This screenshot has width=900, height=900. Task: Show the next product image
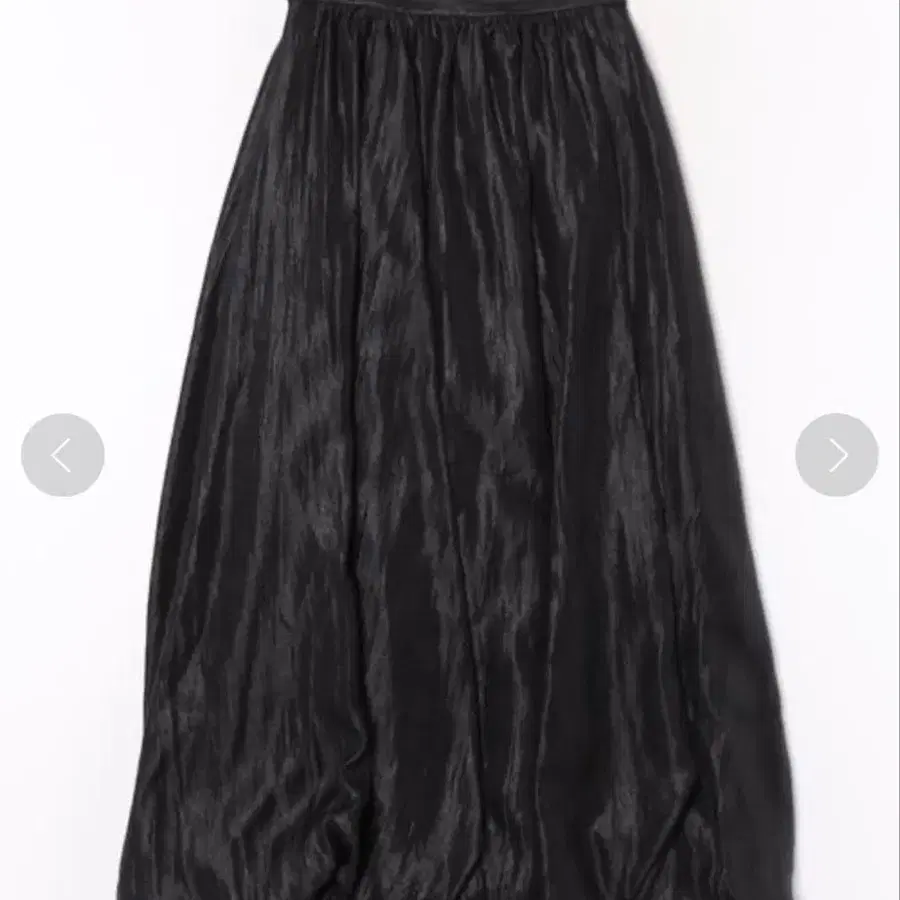(x=837, y=455)
